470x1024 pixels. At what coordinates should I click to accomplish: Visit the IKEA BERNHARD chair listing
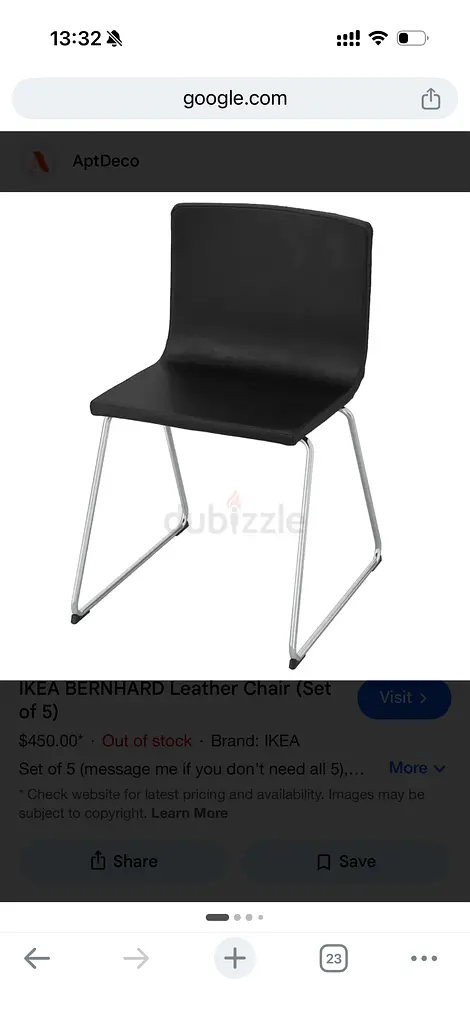(404, 697)
